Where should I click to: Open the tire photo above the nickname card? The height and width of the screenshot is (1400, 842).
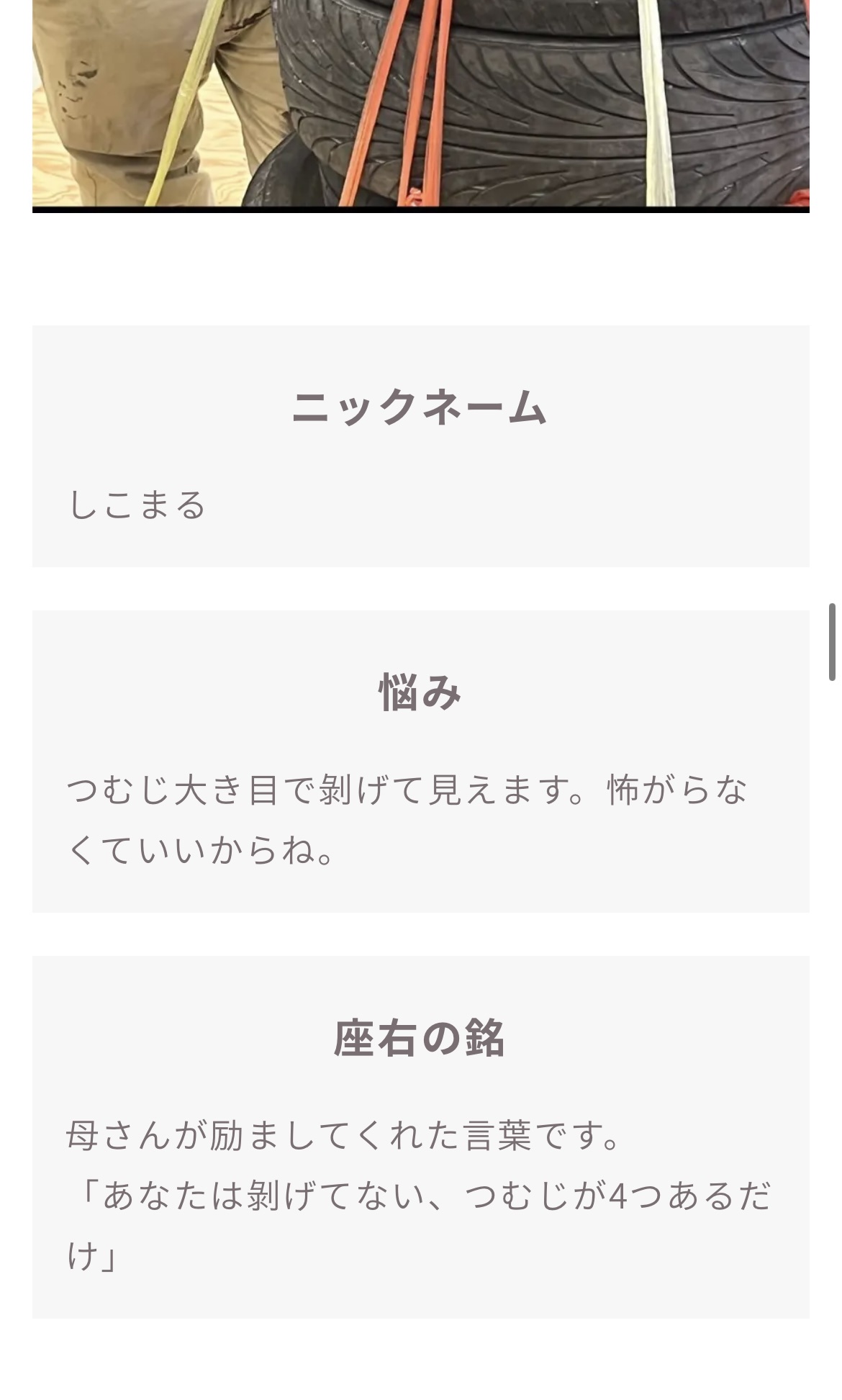point(420,103)
